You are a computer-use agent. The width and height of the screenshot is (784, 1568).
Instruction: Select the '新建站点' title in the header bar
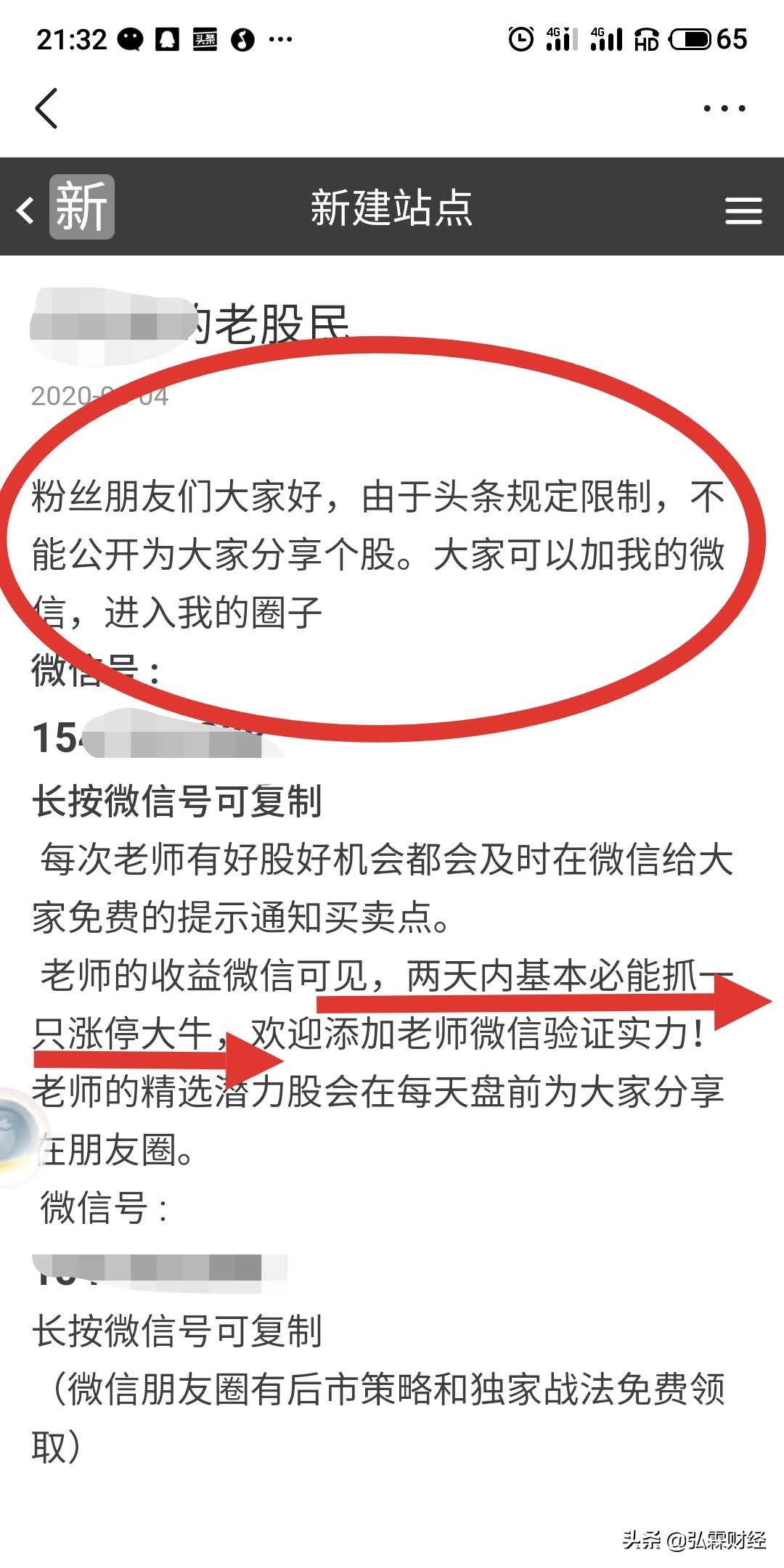click(x=392, y=211)
